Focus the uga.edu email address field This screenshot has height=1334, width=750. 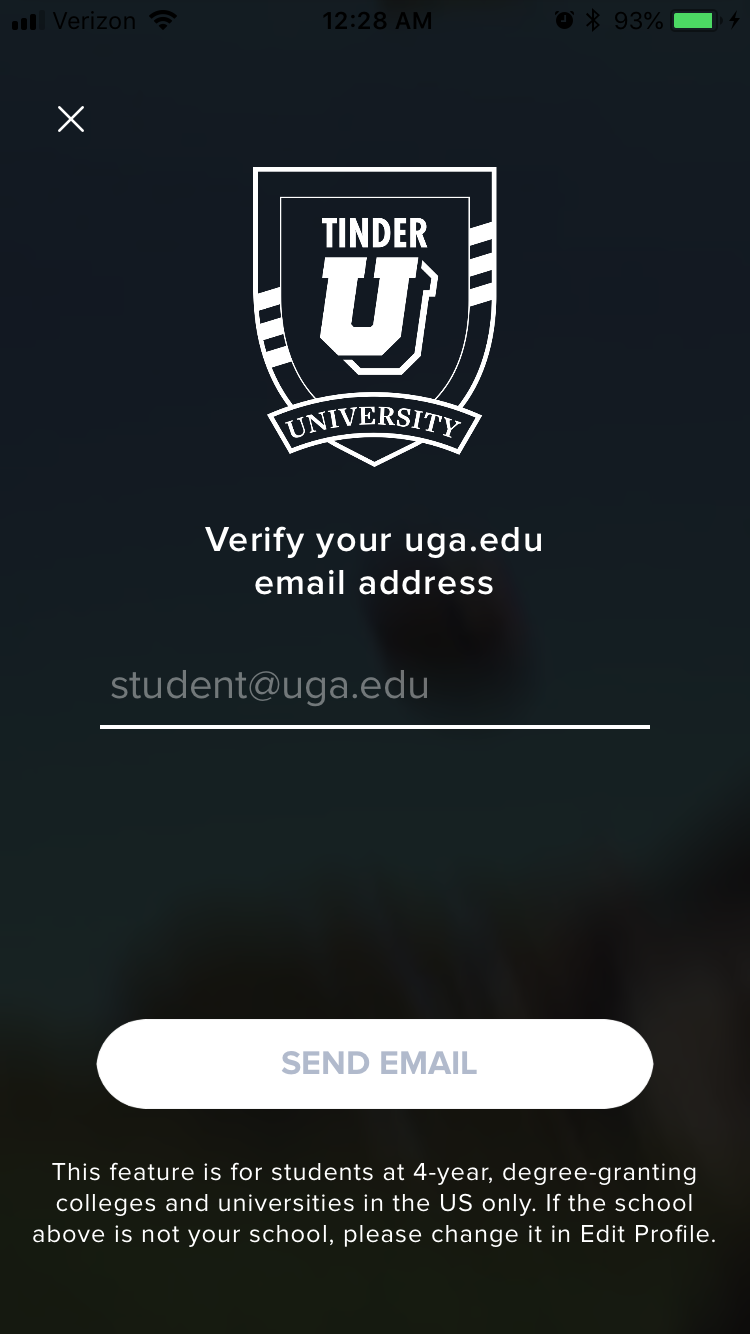374,687
